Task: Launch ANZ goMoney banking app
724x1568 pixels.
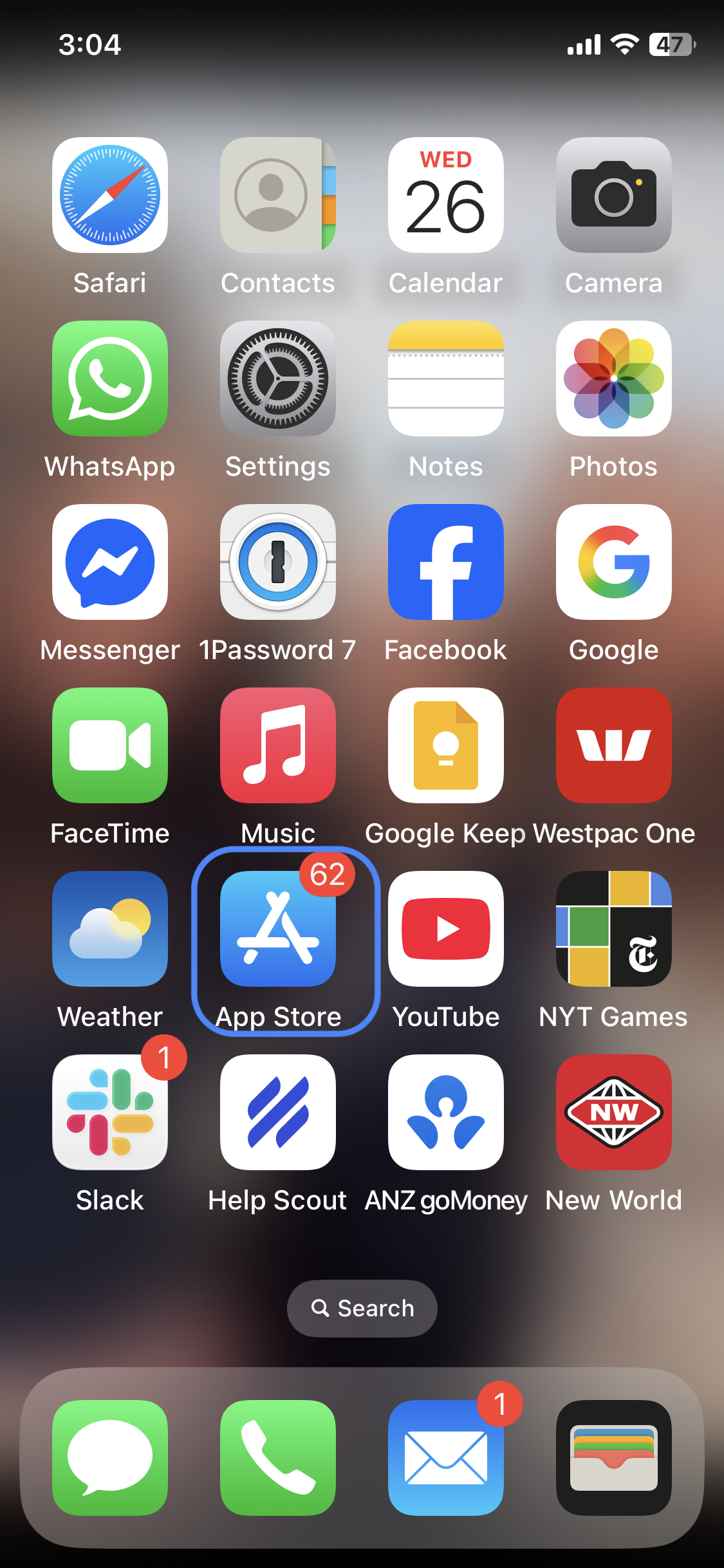Action: (446, 1112)
